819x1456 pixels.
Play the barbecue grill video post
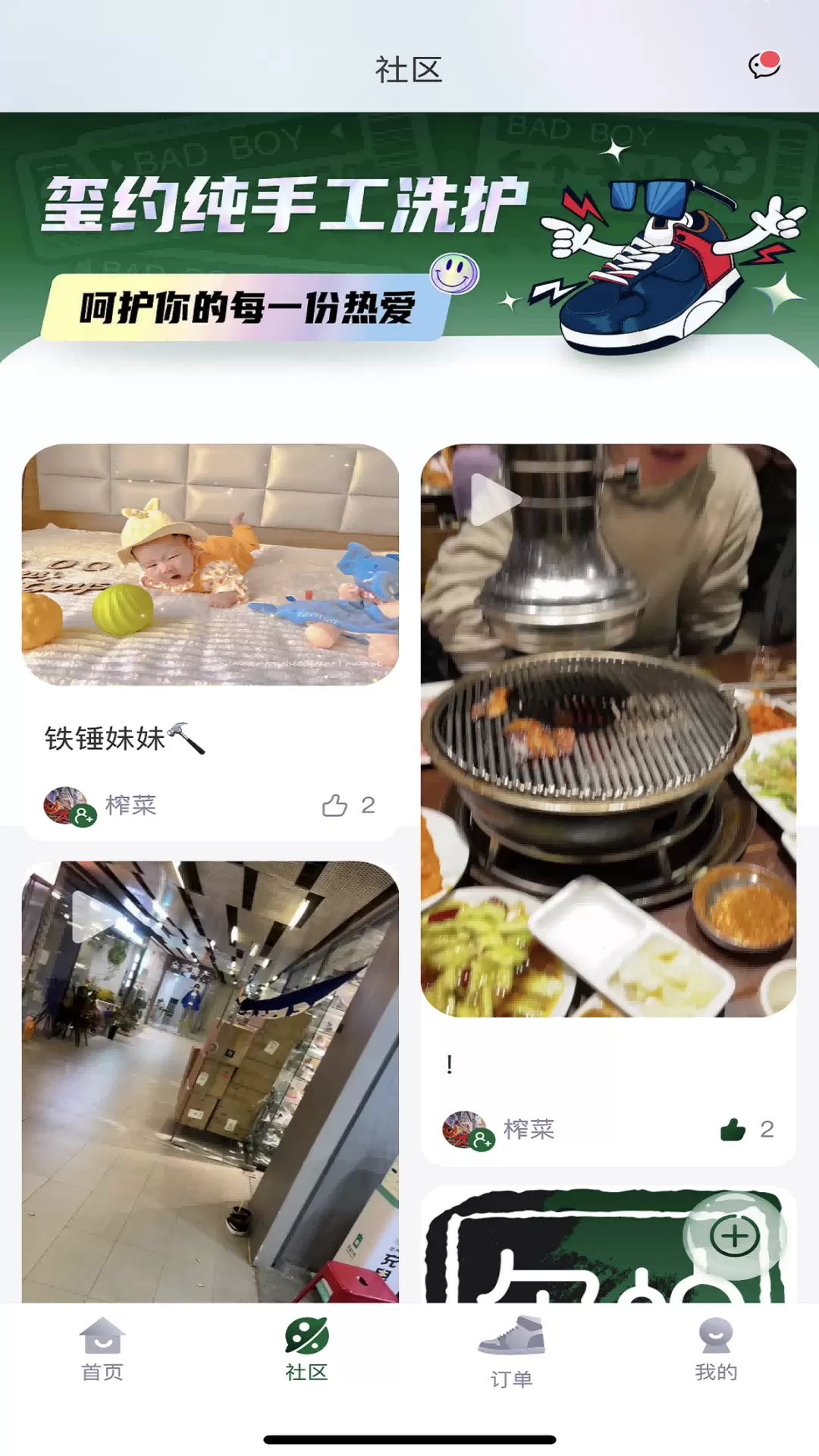click(608, 730)
